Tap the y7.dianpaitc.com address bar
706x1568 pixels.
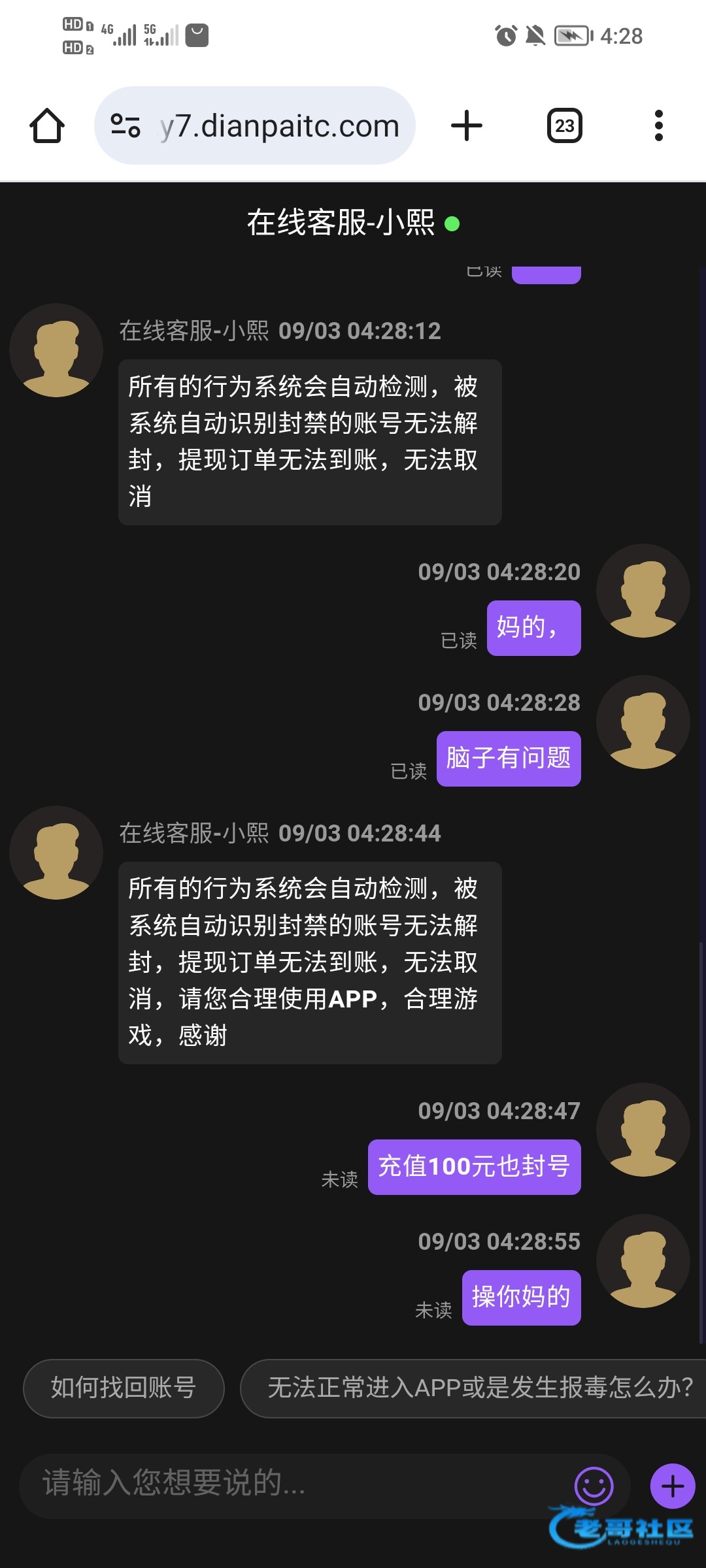255,125
